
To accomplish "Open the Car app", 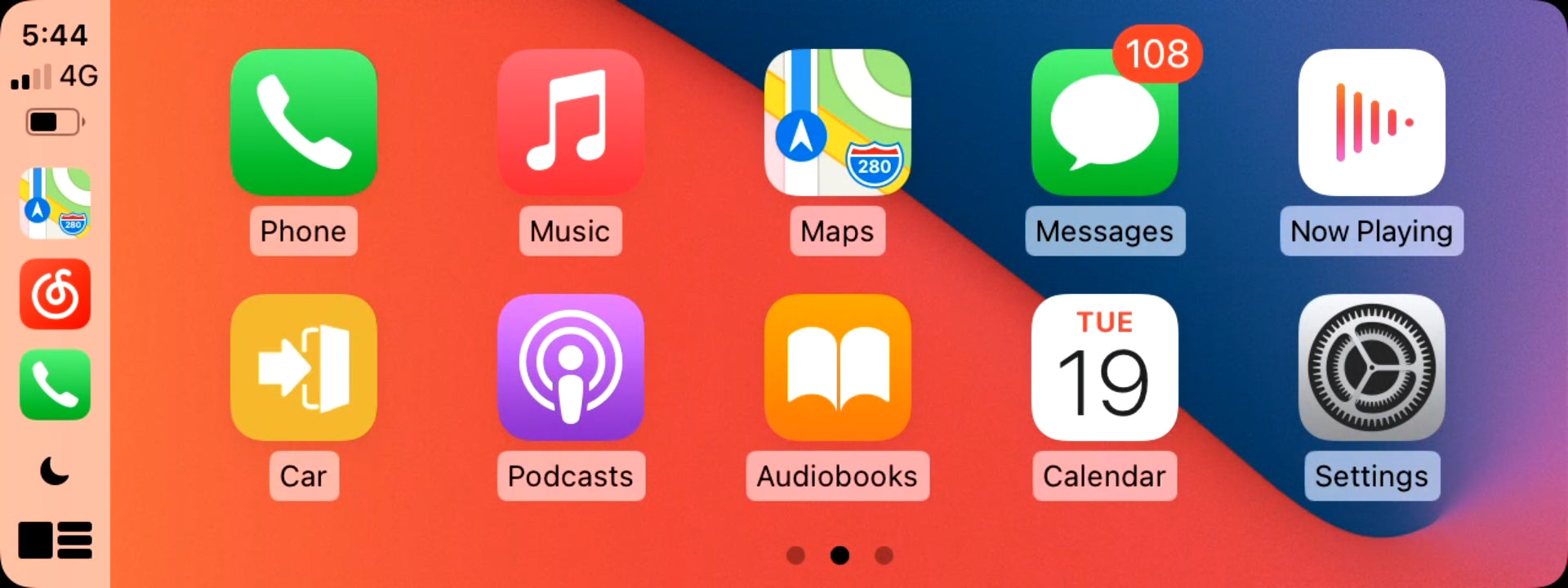I will (303, 367).
